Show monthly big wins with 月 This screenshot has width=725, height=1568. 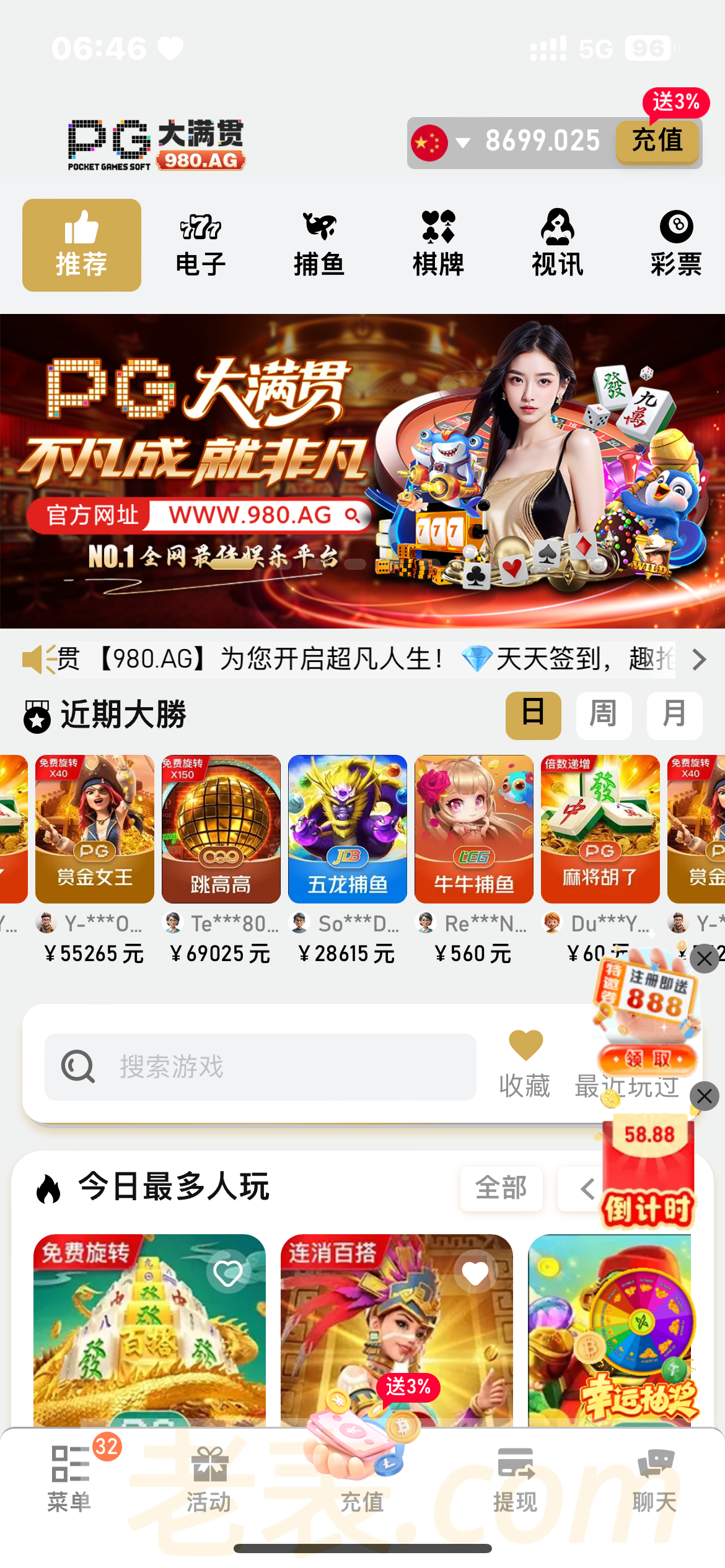[x=674, y=715]
